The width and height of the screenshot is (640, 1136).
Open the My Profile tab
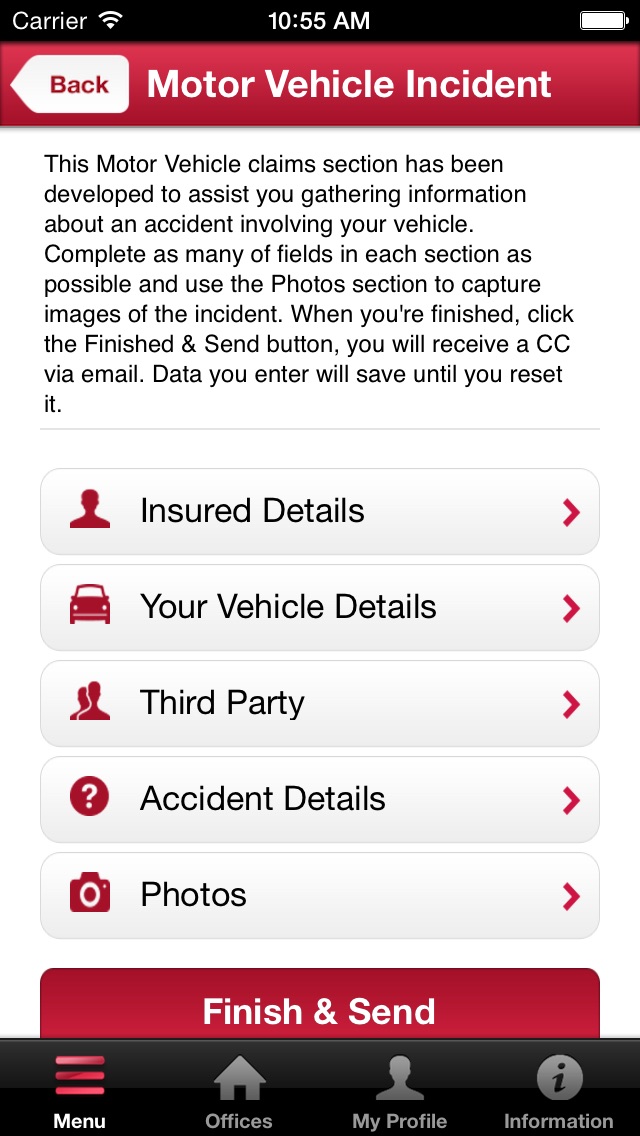(399, 1089)
